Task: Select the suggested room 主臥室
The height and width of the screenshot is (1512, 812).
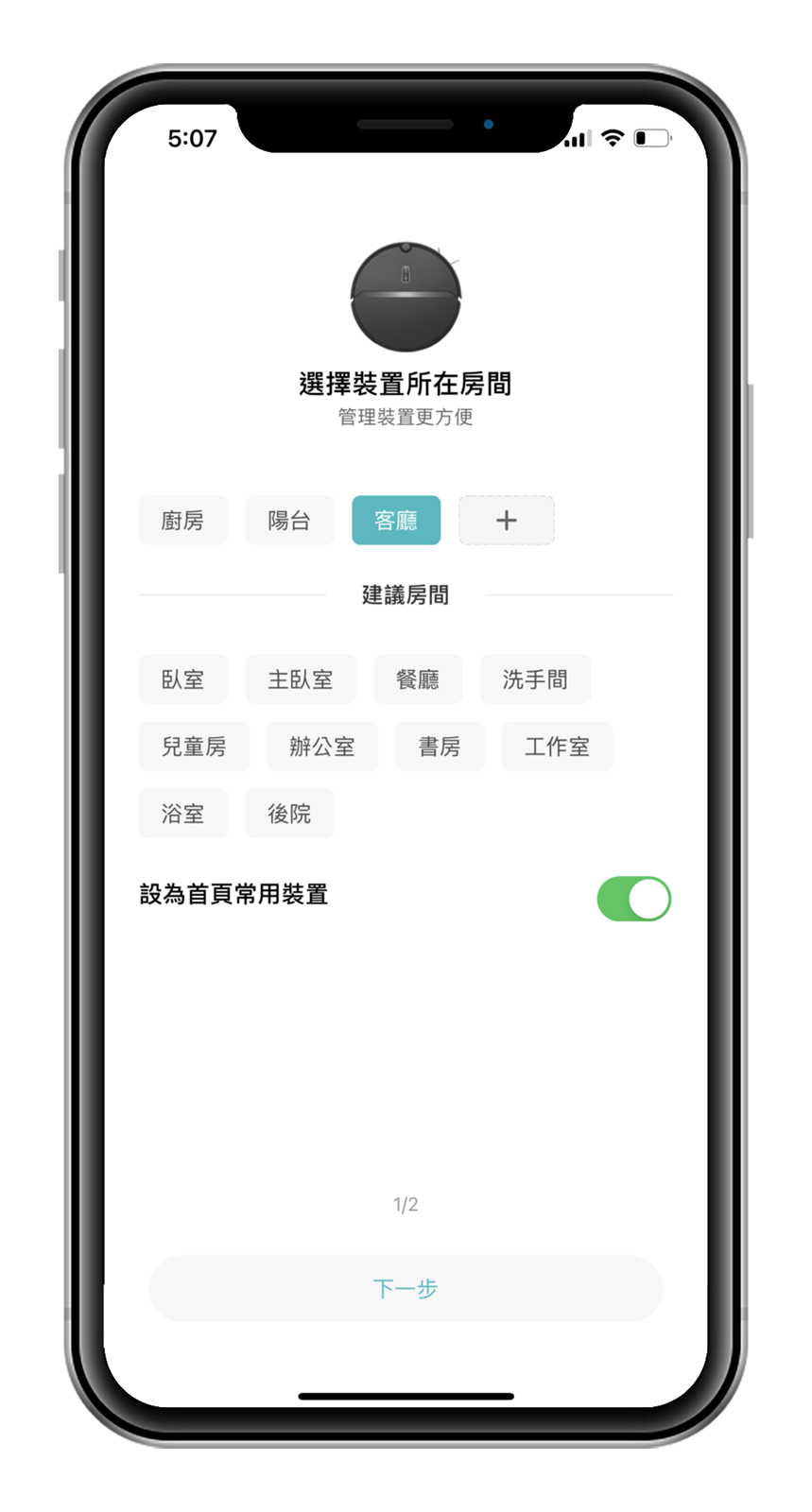Action: tap(301, 679)
